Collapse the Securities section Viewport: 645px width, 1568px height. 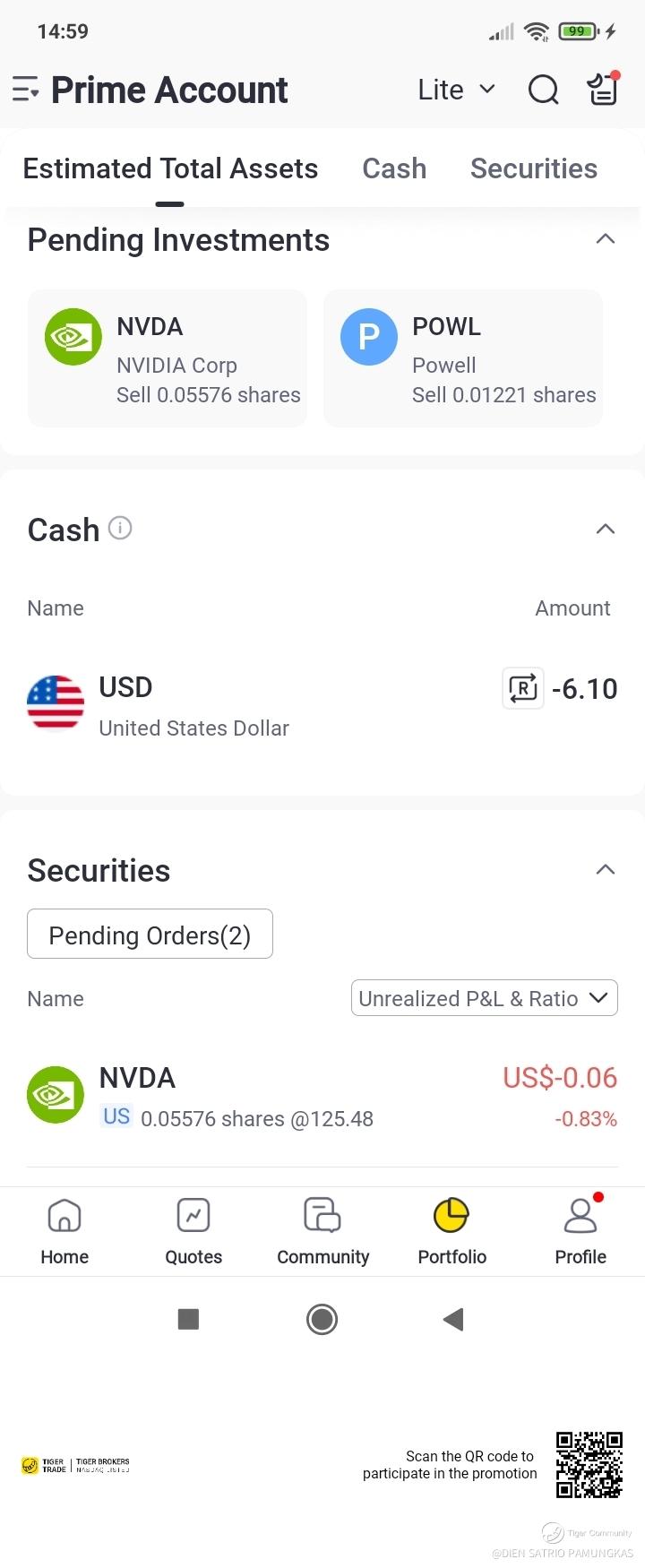coord(606,869)
